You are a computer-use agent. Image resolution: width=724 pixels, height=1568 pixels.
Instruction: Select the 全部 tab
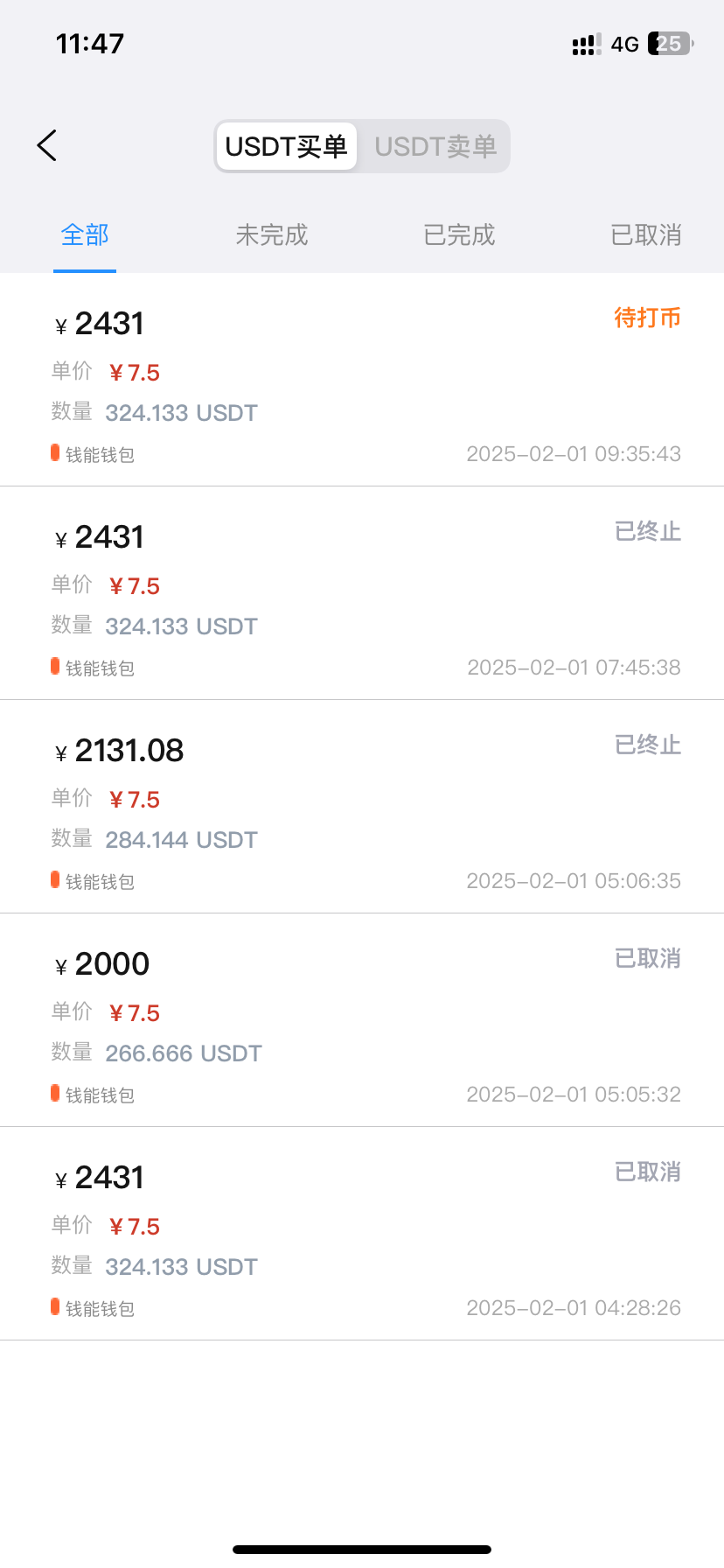tap(85, 234)
